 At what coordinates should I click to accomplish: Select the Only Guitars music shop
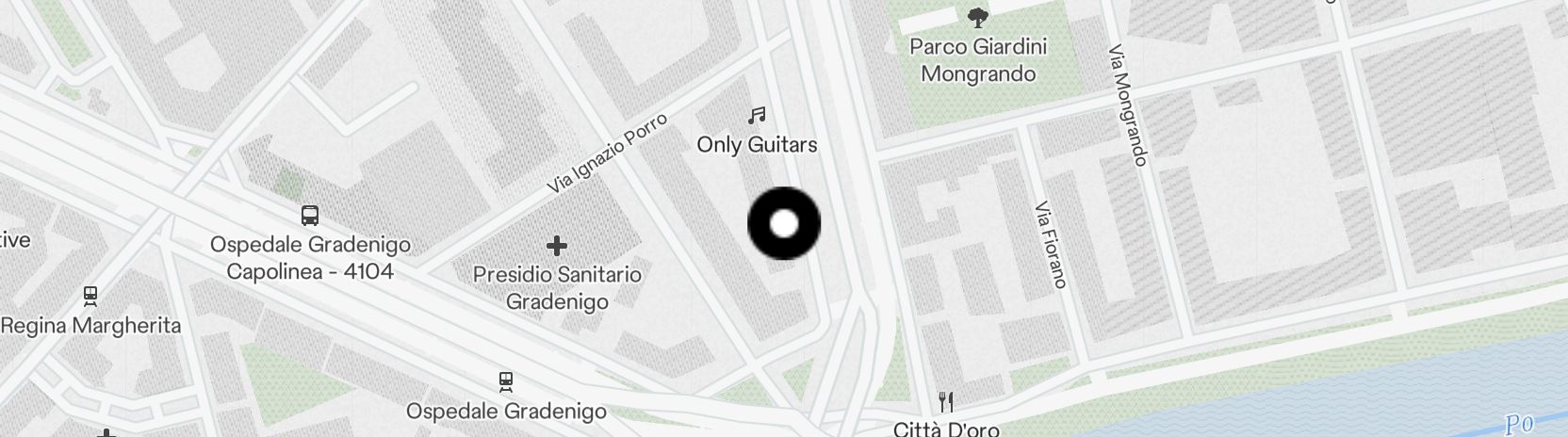pyautogui.click(x=757, y=116)
